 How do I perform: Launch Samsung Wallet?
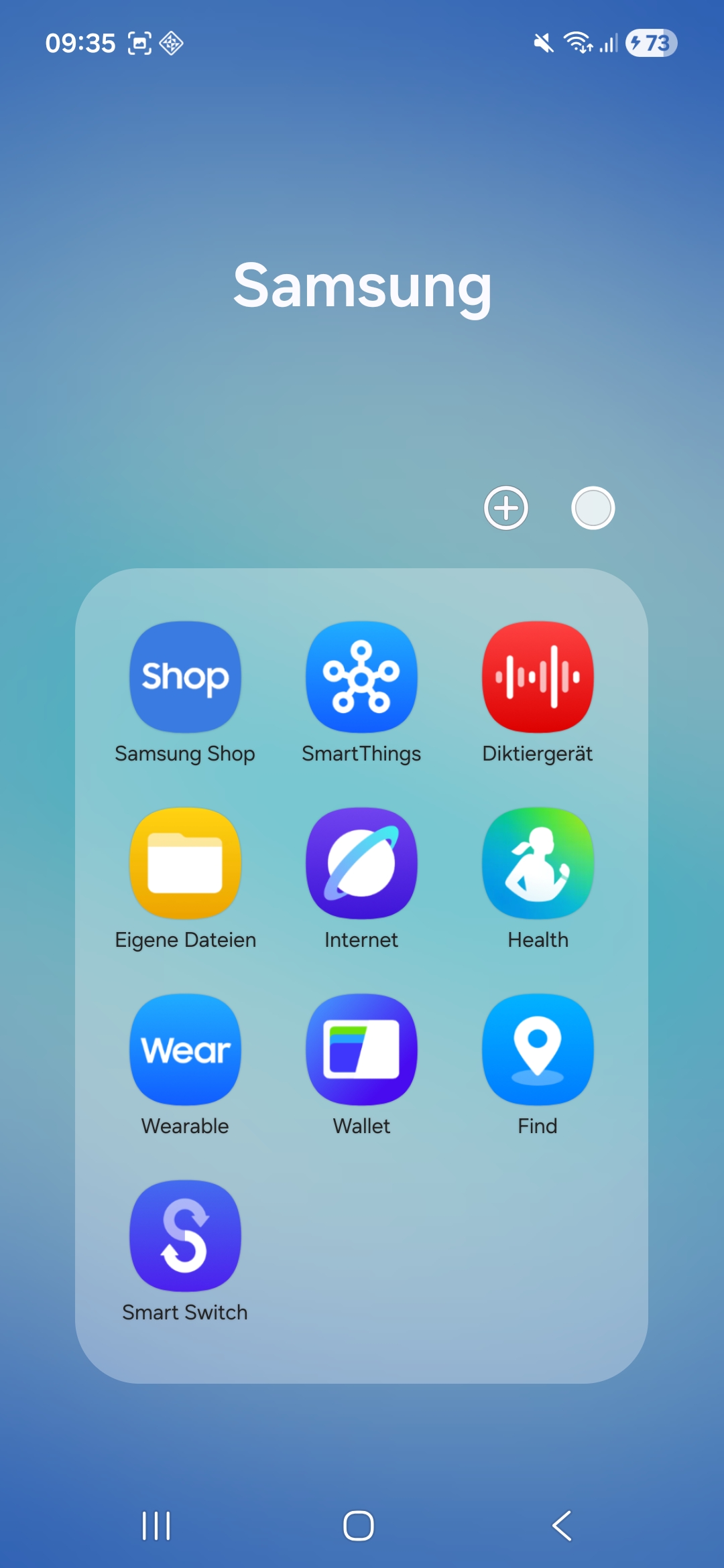pos(361,1049)
